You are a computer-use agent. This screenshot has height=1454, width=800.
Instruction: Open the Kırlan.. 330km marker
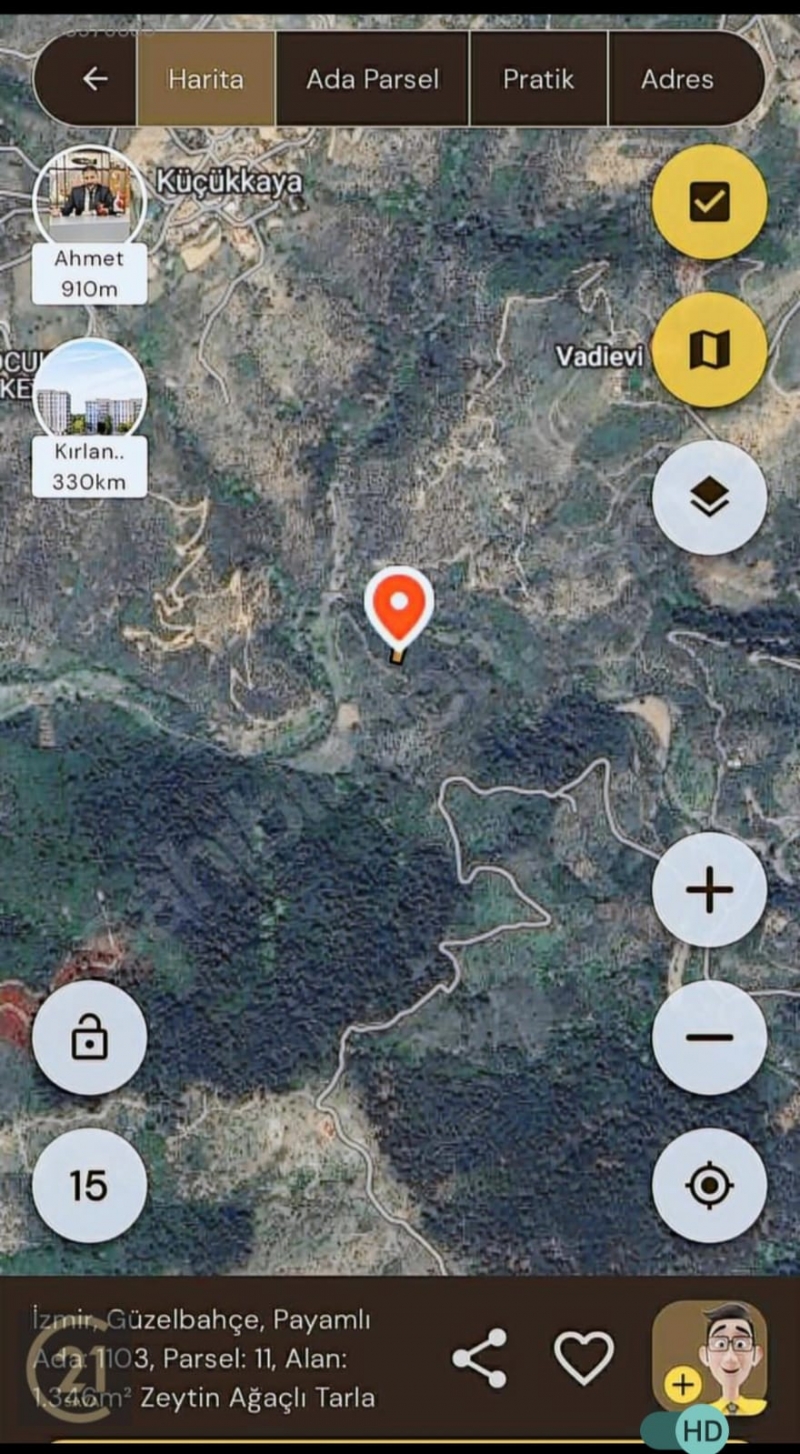(x=90, y=418)
